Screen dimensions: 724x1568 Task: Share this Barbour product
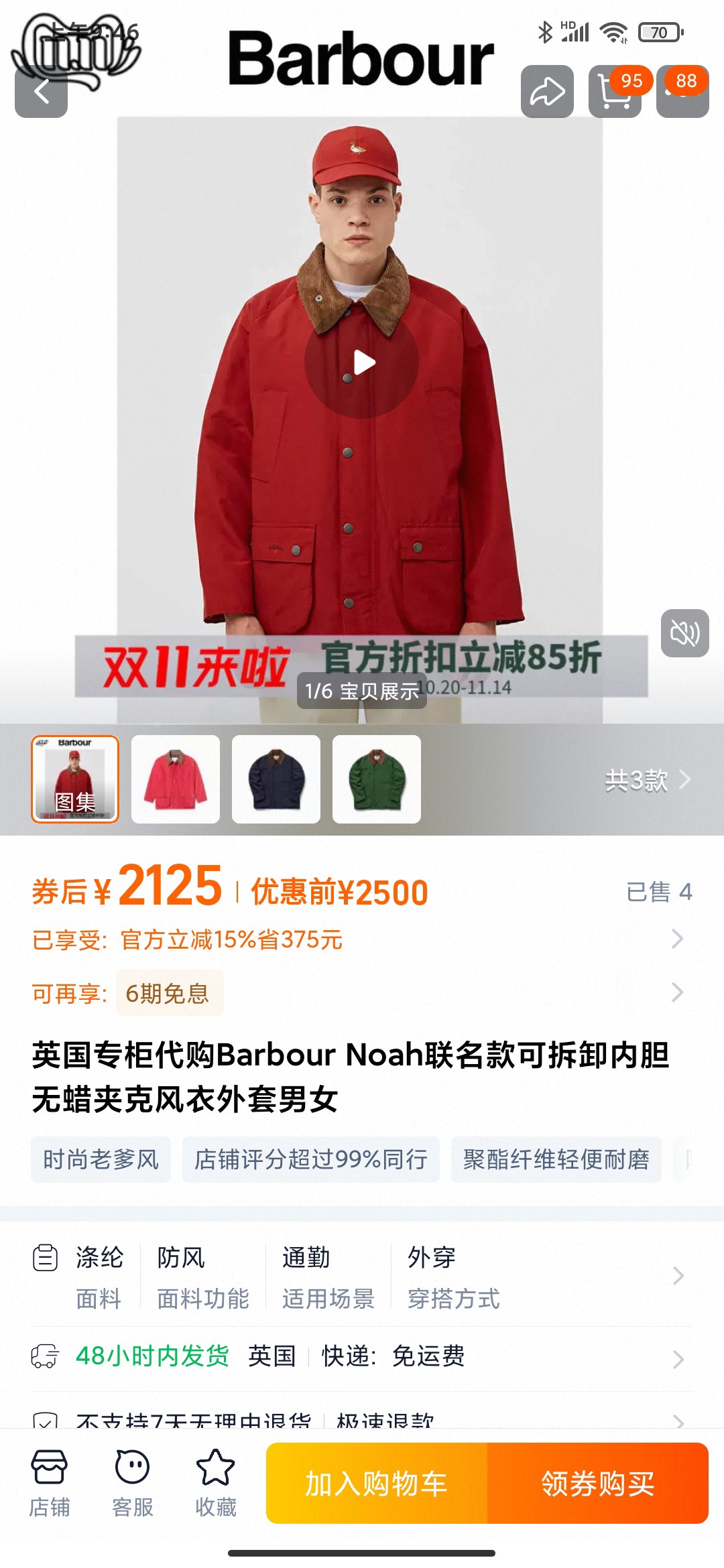tap(547, 92)
